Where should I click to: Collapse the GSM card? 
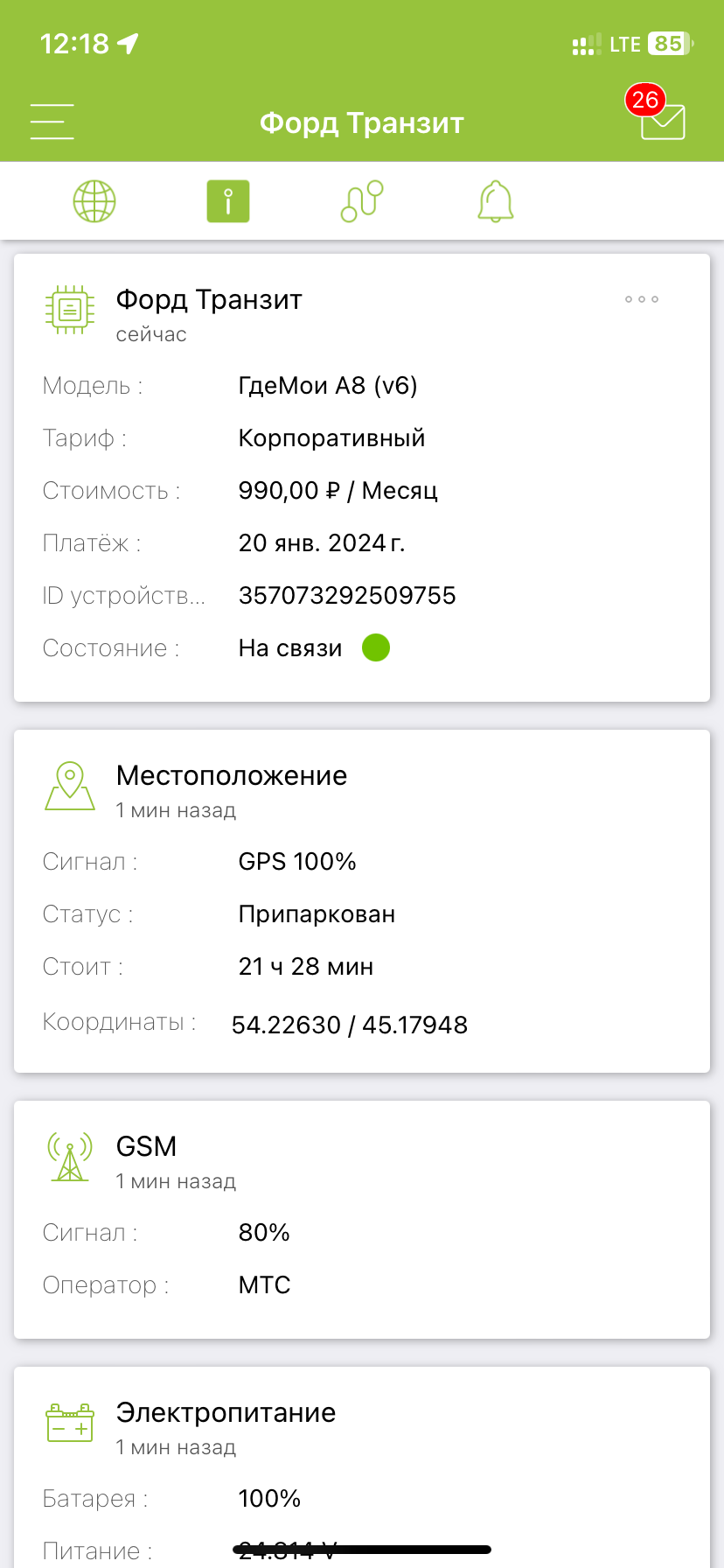146,1145
